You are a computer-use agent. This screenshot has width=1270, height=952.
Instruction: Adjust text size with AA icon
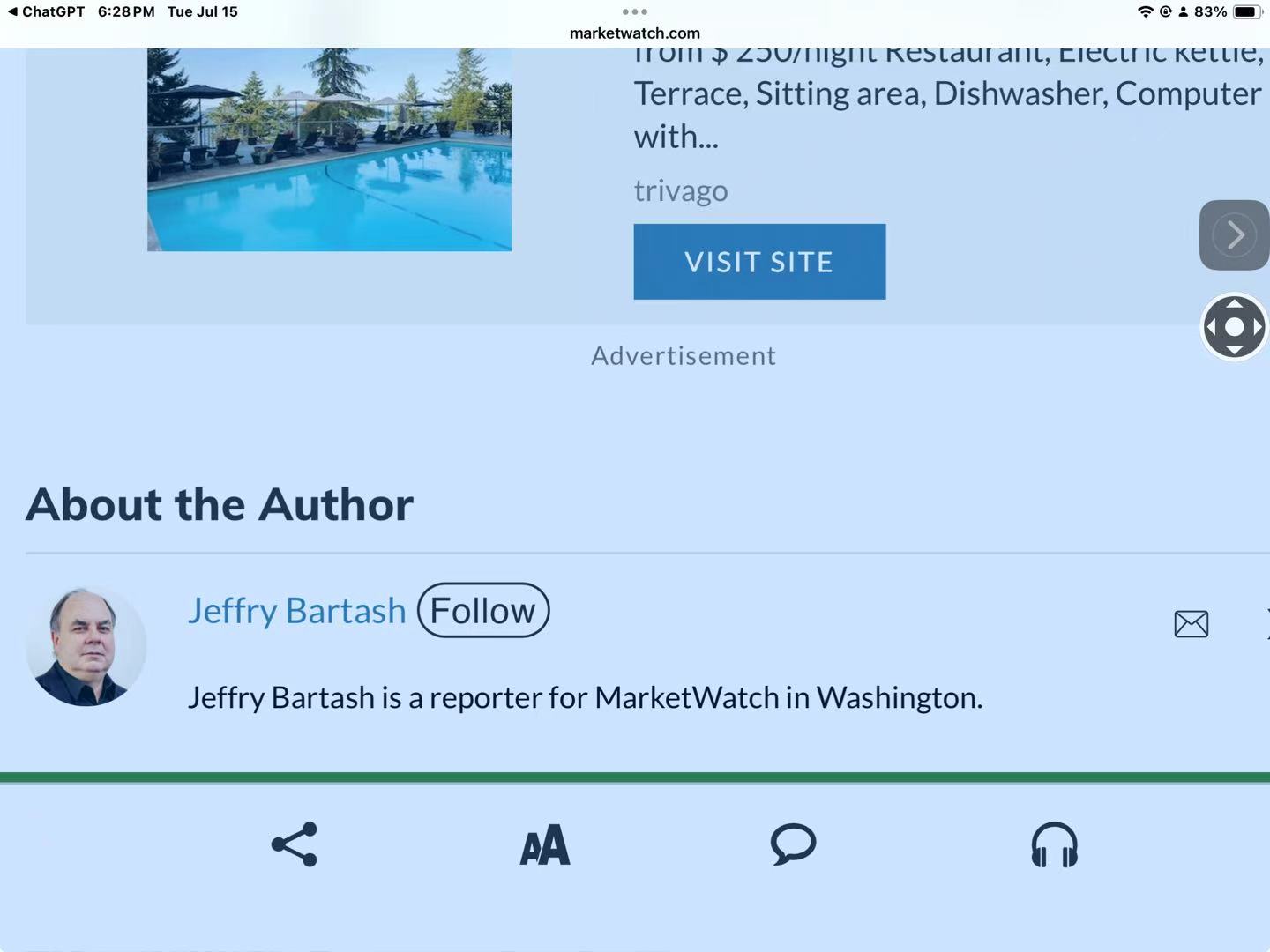coord(545,844)
